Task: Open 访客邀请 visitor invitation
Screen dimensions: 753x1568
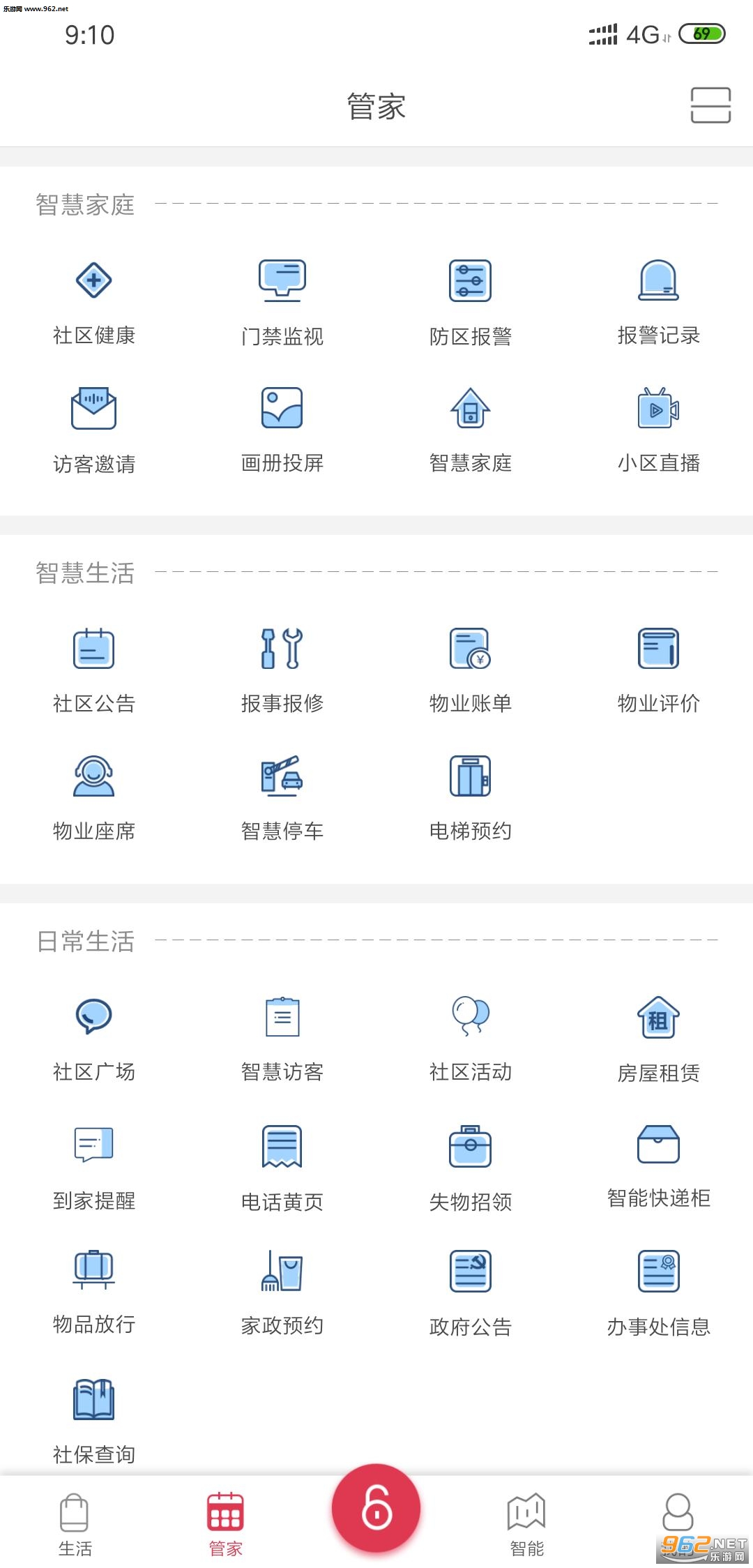Action: (94, 430)
